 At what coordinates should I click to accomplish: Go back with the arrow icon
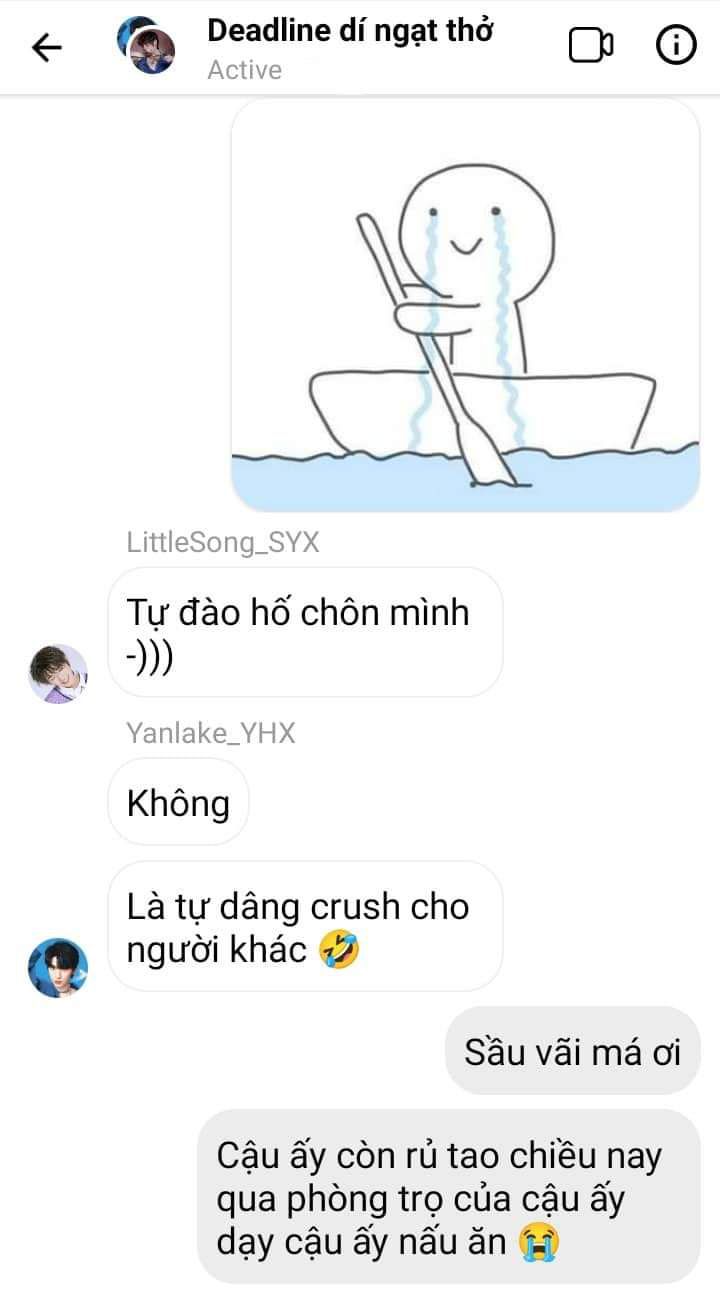[x=46, y=47]
